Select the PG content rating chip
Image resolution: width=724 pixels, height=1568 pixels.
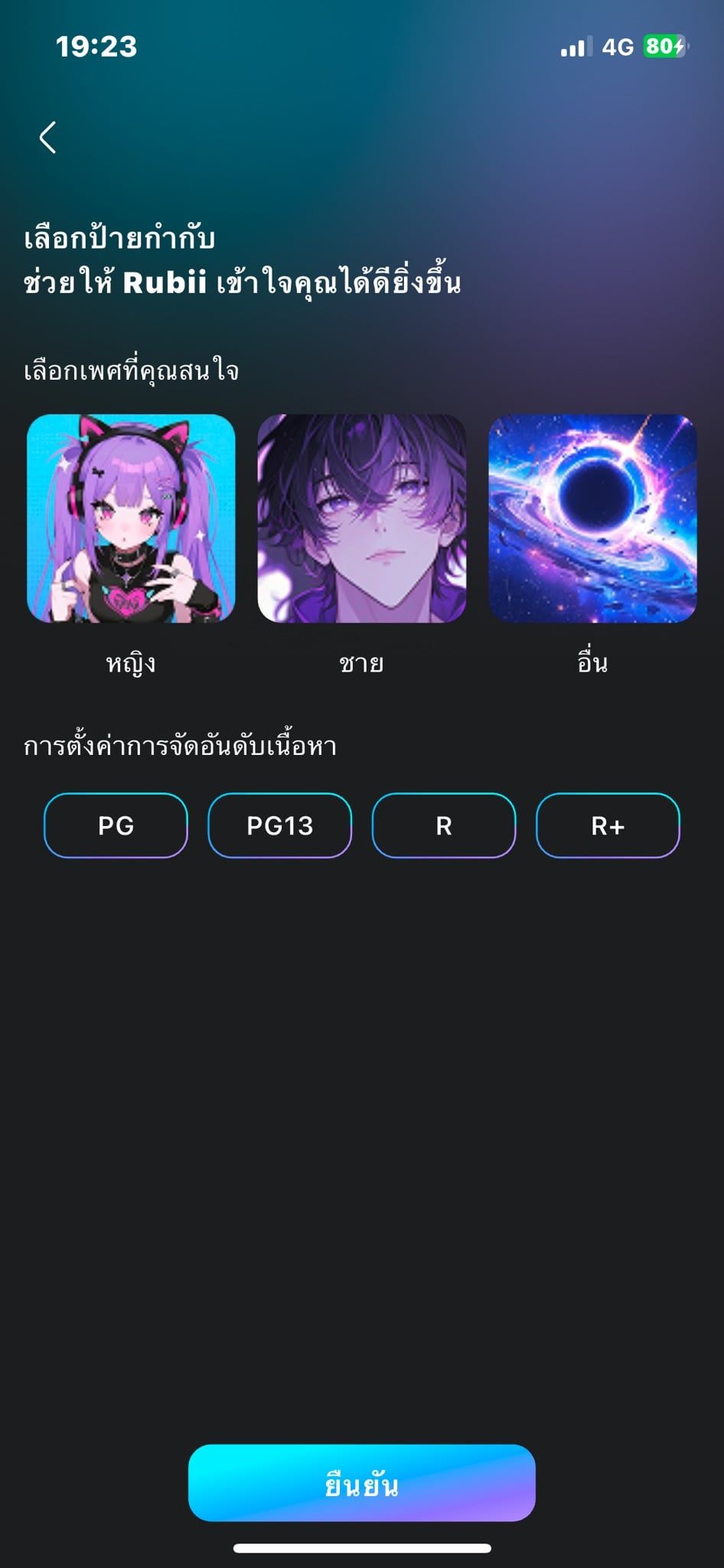pyautogui.click(x=116, y=825)
